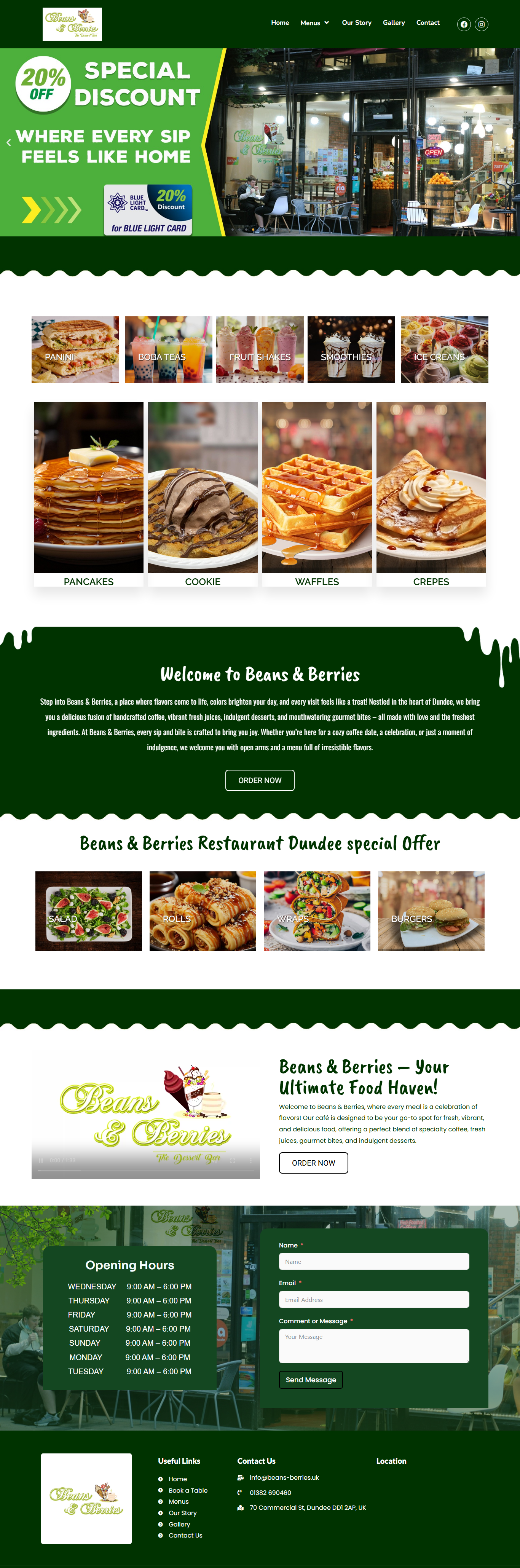This screenshot has height=1568, width=520.
Task: Send the contact form message
Action: point(311,1380)
